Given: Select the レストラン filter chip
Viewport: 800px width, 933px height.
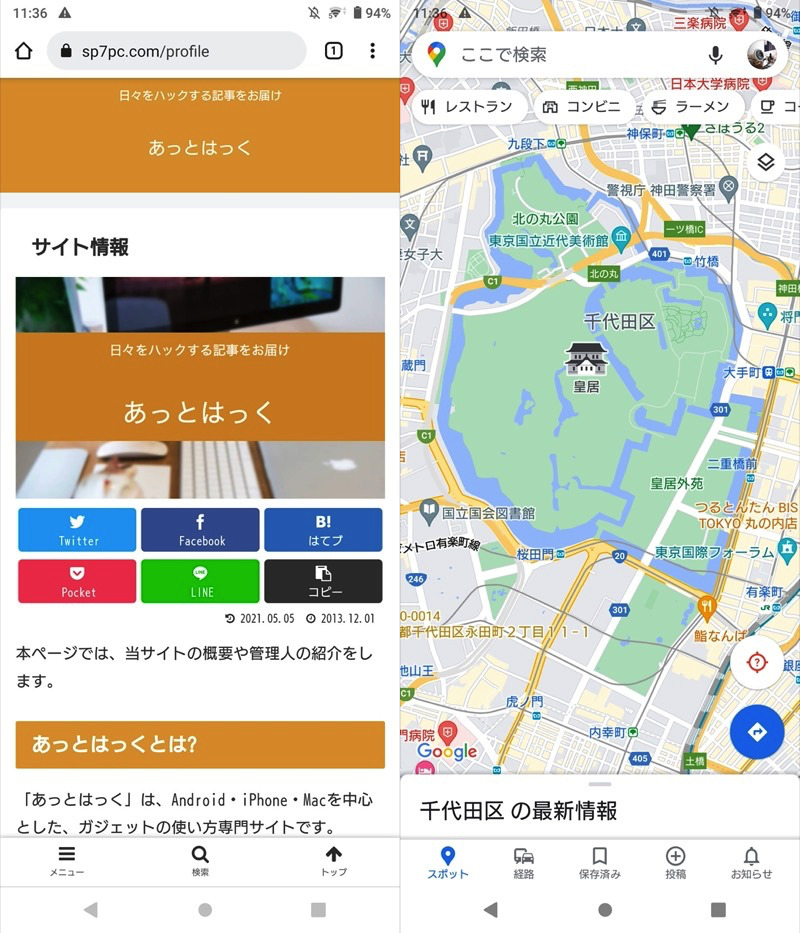Looking at the screenshot, I should (468, 107).
